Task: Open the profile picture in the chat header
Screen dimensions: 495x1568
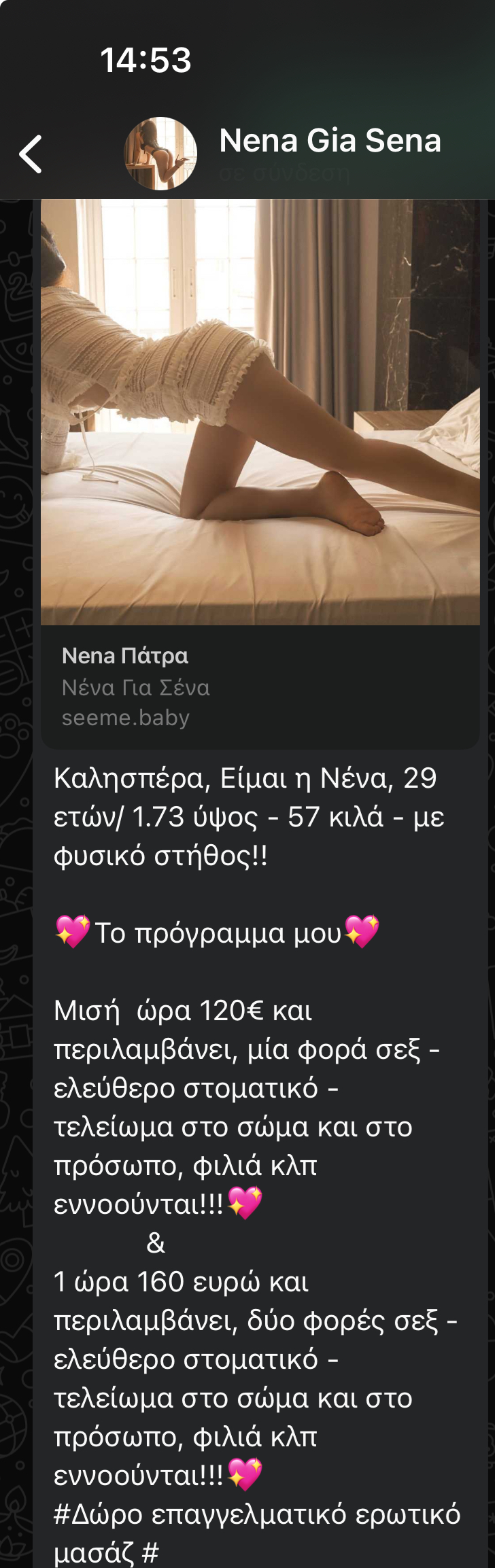Action: [160, 154]
